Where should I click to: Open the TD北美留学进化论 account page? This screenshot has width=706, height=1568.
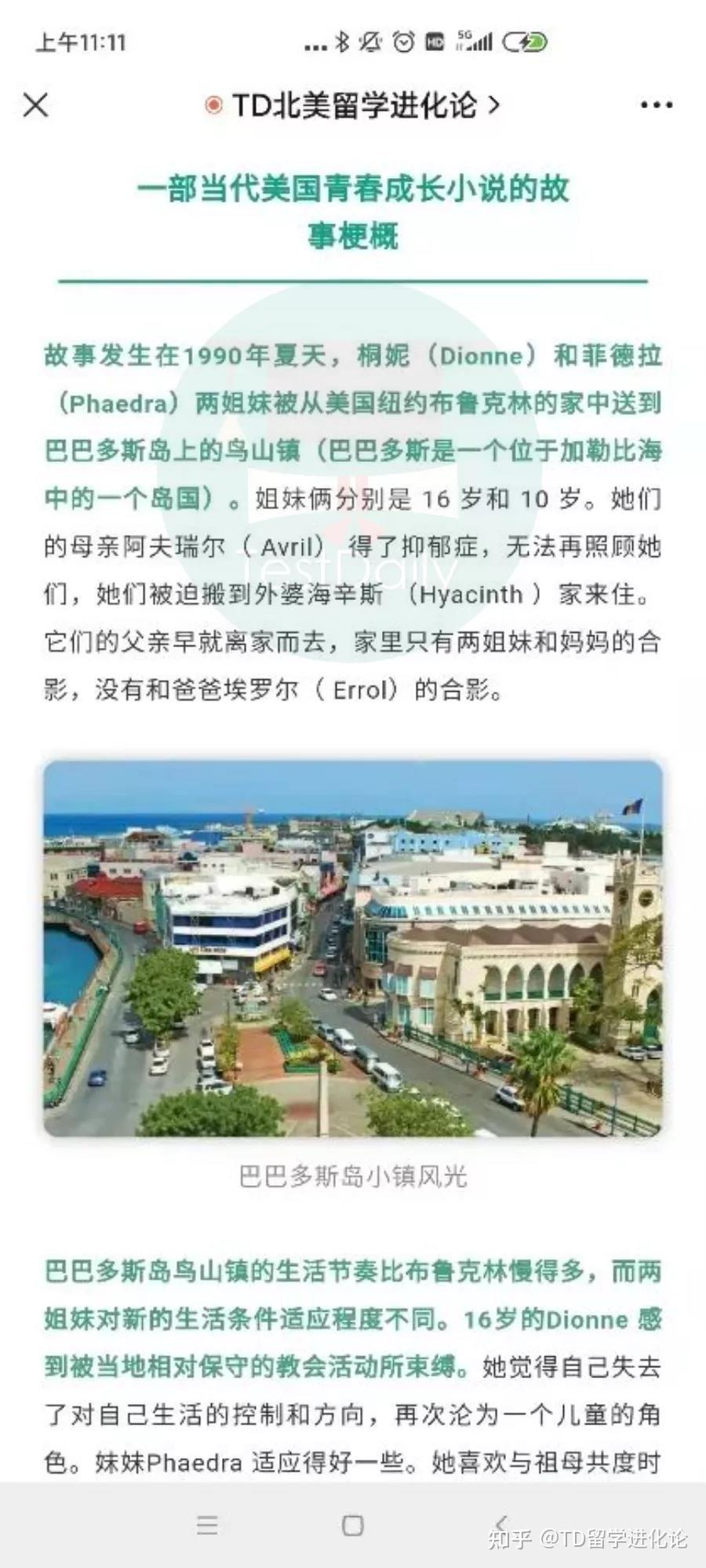pyautogui.click(x=353, y=105)
